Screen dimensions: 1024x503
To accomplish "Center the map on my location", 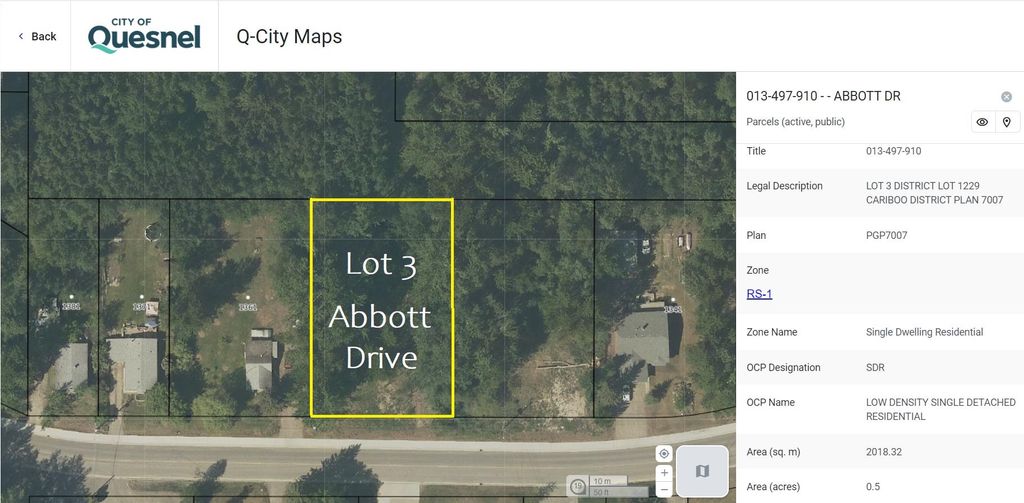I will 664,454.
